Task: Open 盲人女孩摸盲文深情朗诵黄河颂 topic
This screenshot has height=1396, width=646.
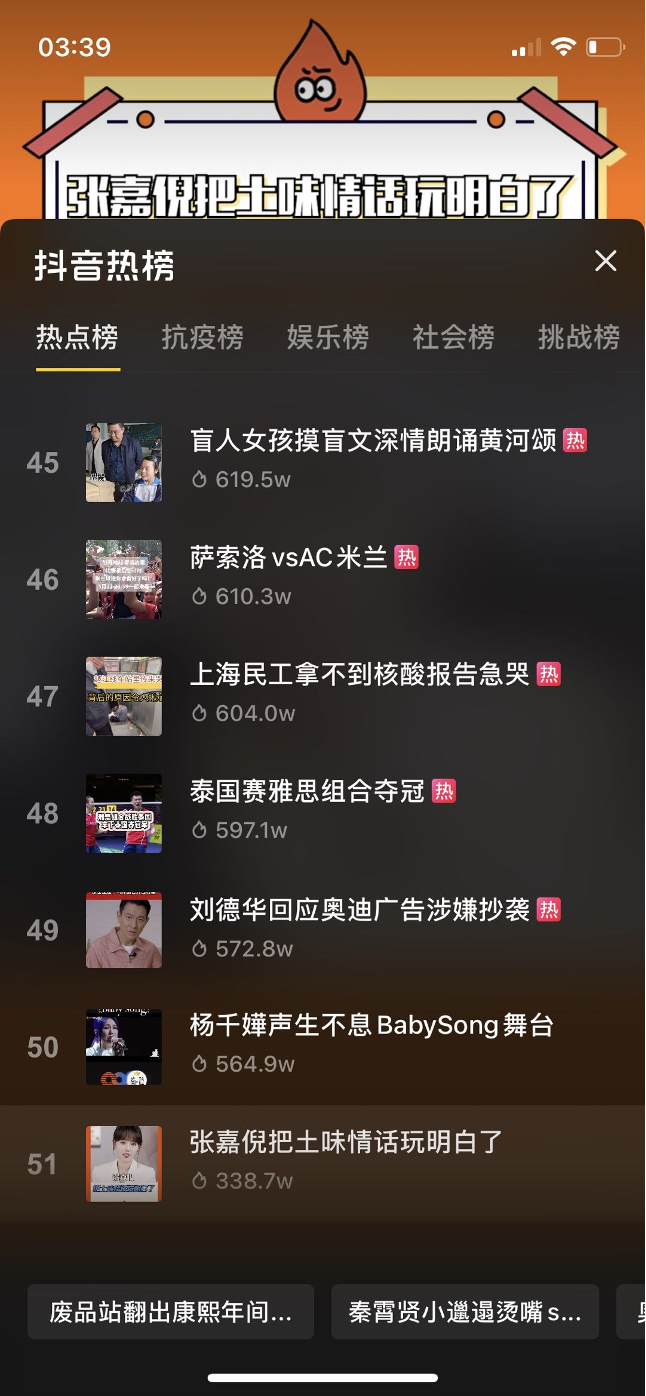Action: point(372,441)
